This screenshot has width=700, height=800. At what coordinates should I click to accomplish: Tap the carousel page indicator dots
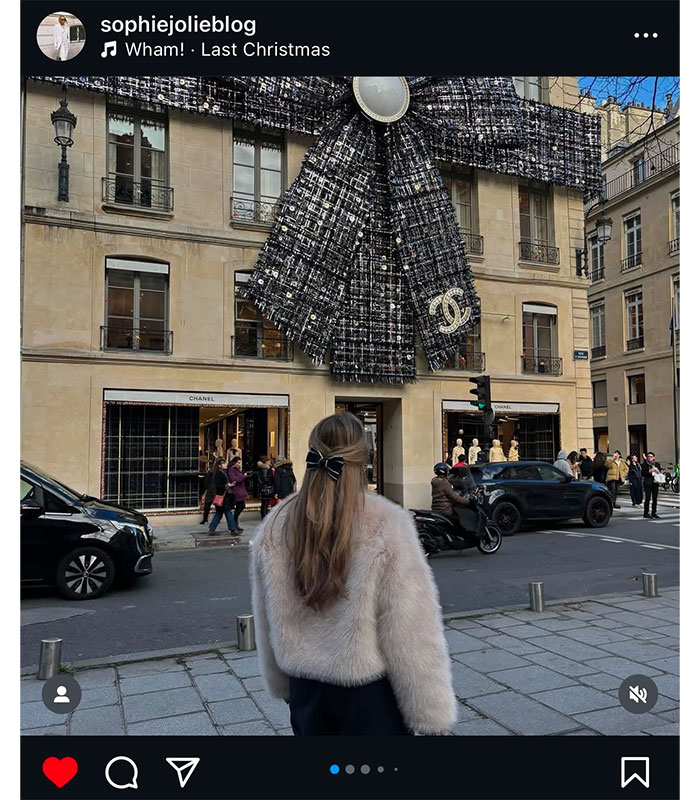pyautogui.click(x=363, y=769)
